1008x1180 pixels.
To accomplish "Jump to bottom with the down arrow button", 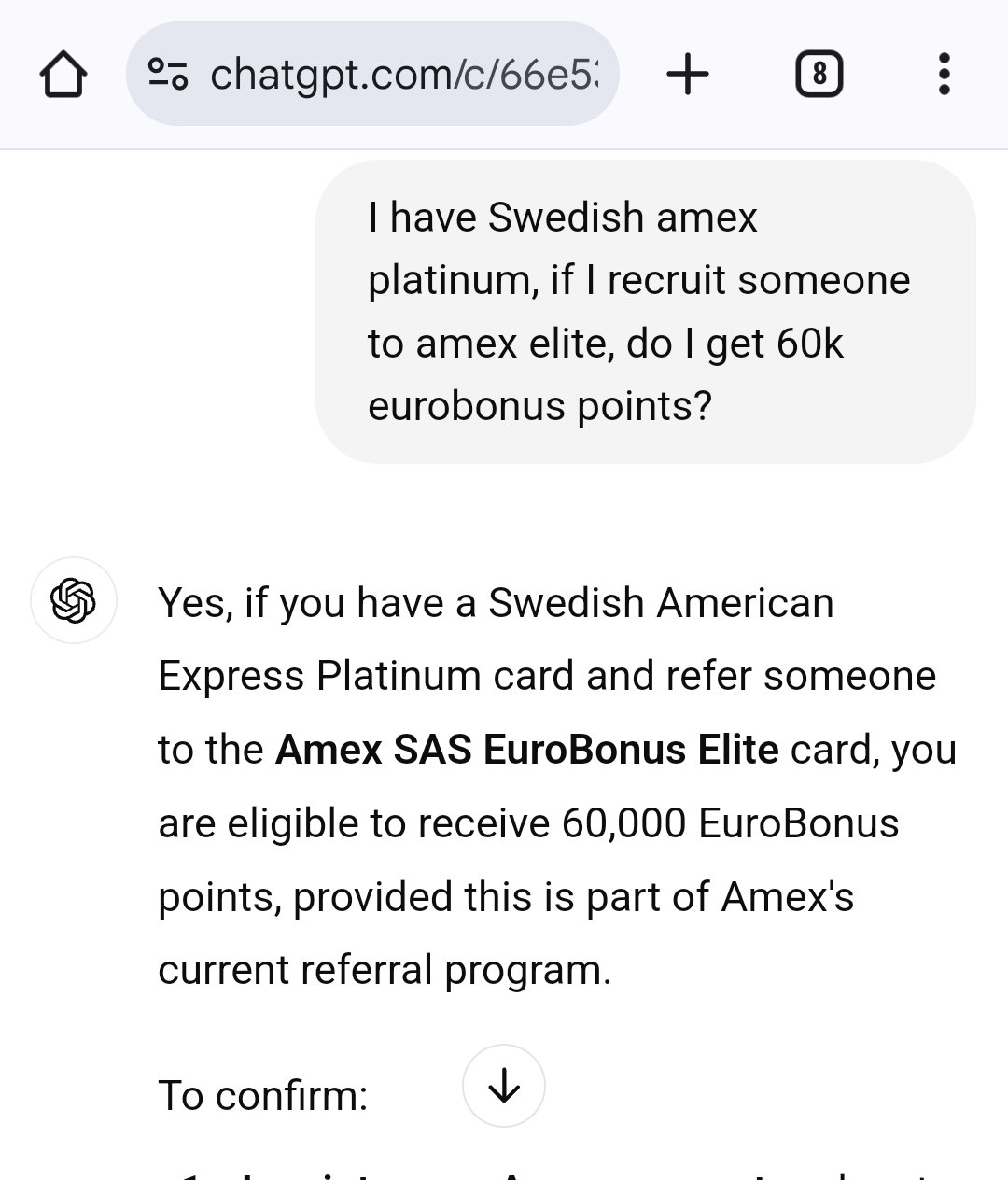I will [x=504, y=1086].
